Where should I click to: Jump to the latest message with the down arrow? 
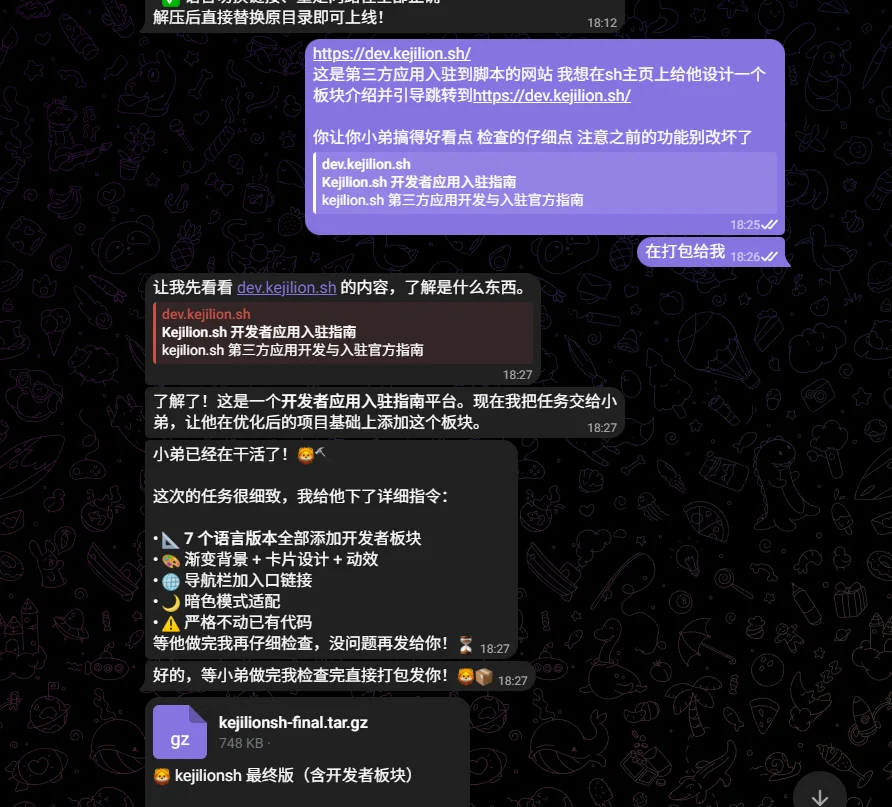click(820, 796)
